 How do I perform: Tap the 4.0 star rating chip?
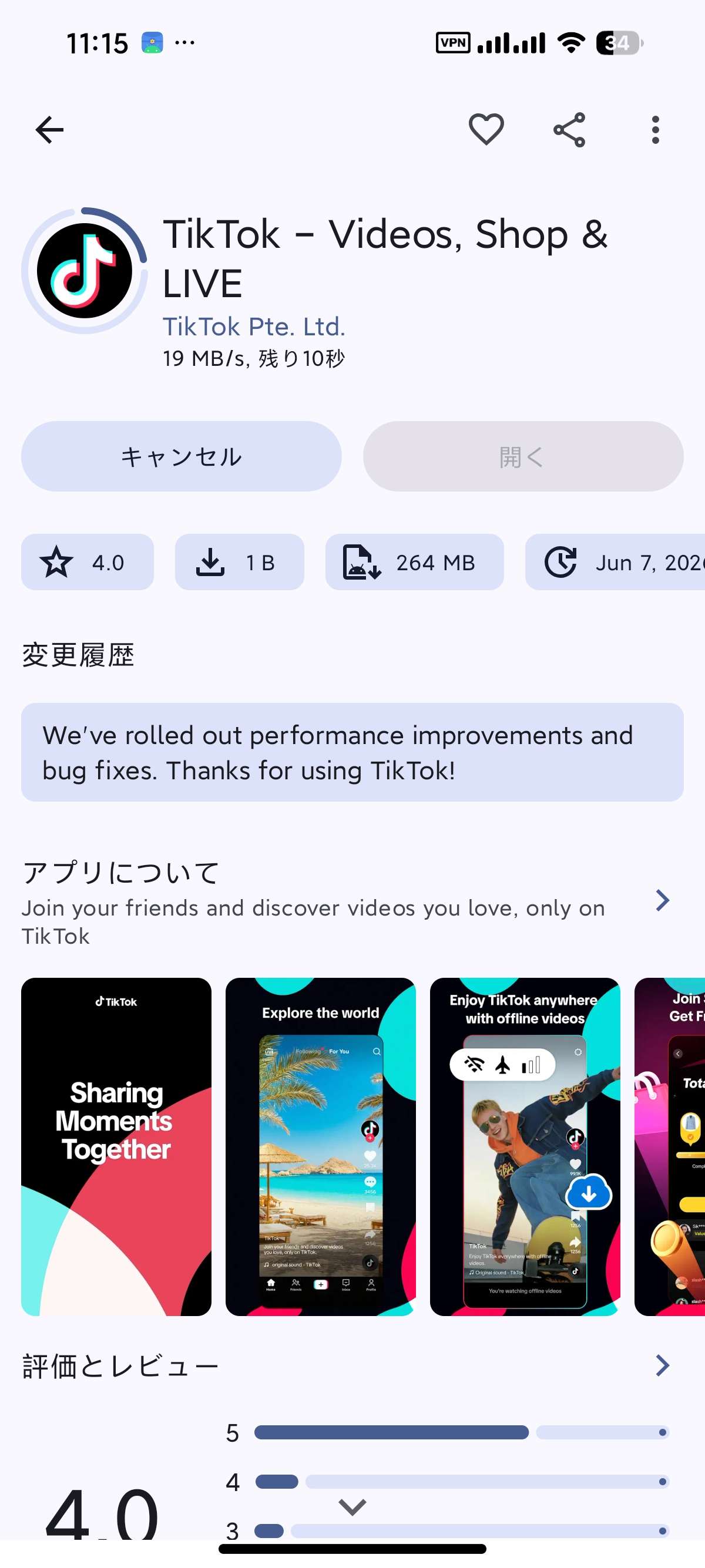(x=87, y=562)
